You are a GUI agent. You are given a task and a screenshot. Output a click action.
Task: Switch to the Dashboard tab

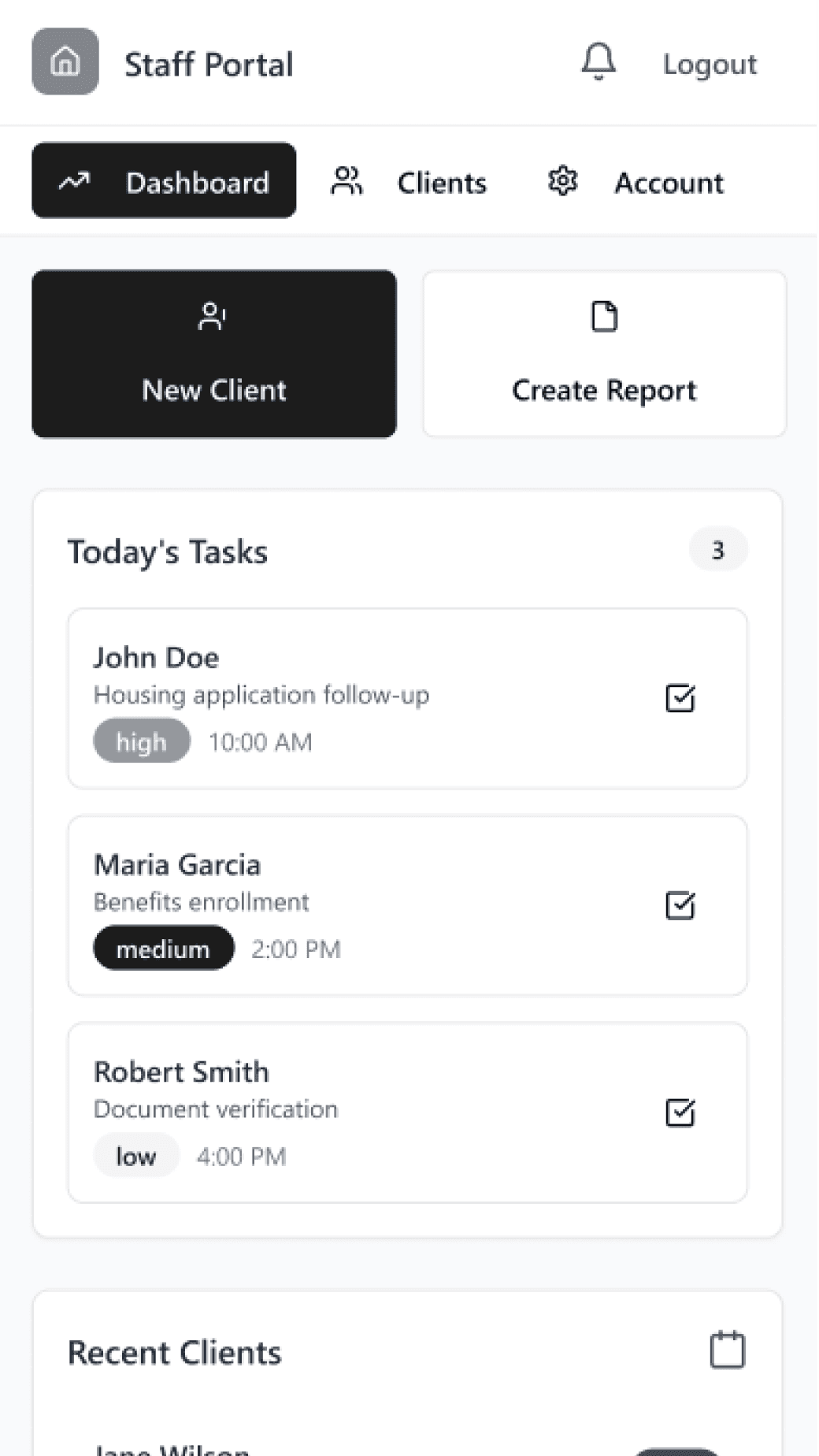tap(164, 180)
